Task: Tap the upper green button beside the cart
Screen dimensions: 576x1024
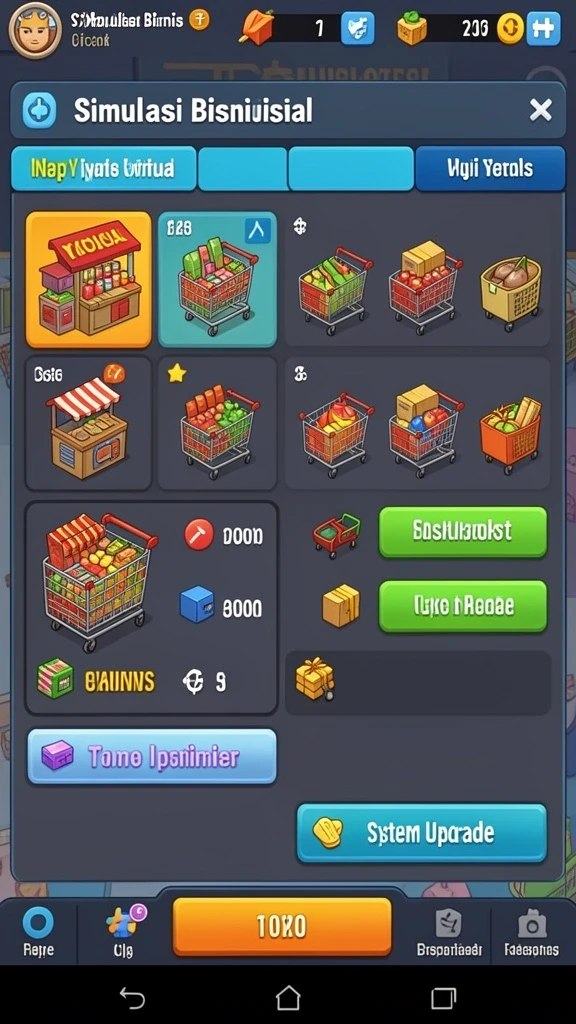Action: click(462, 532)
